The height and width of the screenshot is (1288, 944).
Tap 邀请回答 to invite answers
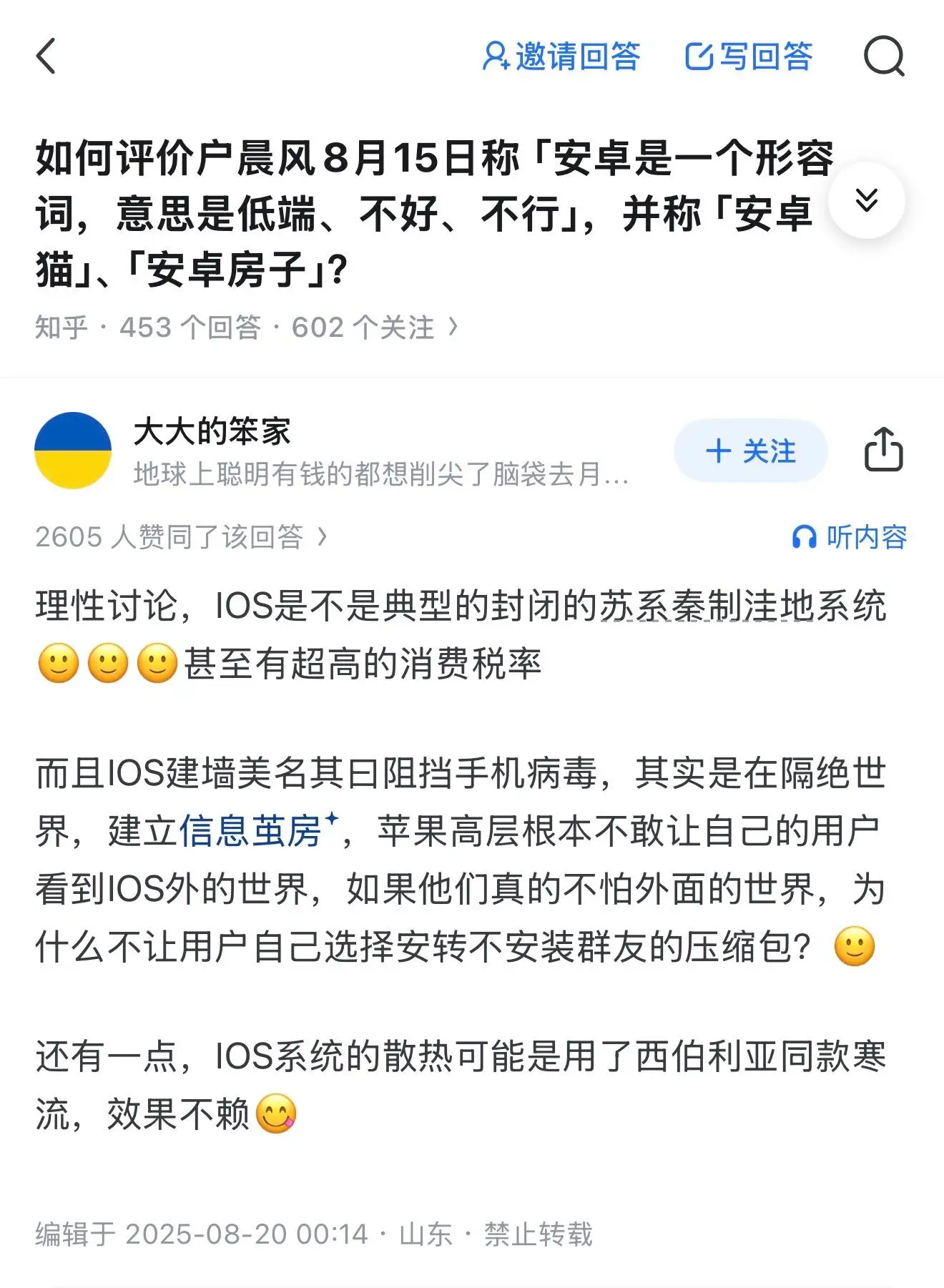pos(561,56)
